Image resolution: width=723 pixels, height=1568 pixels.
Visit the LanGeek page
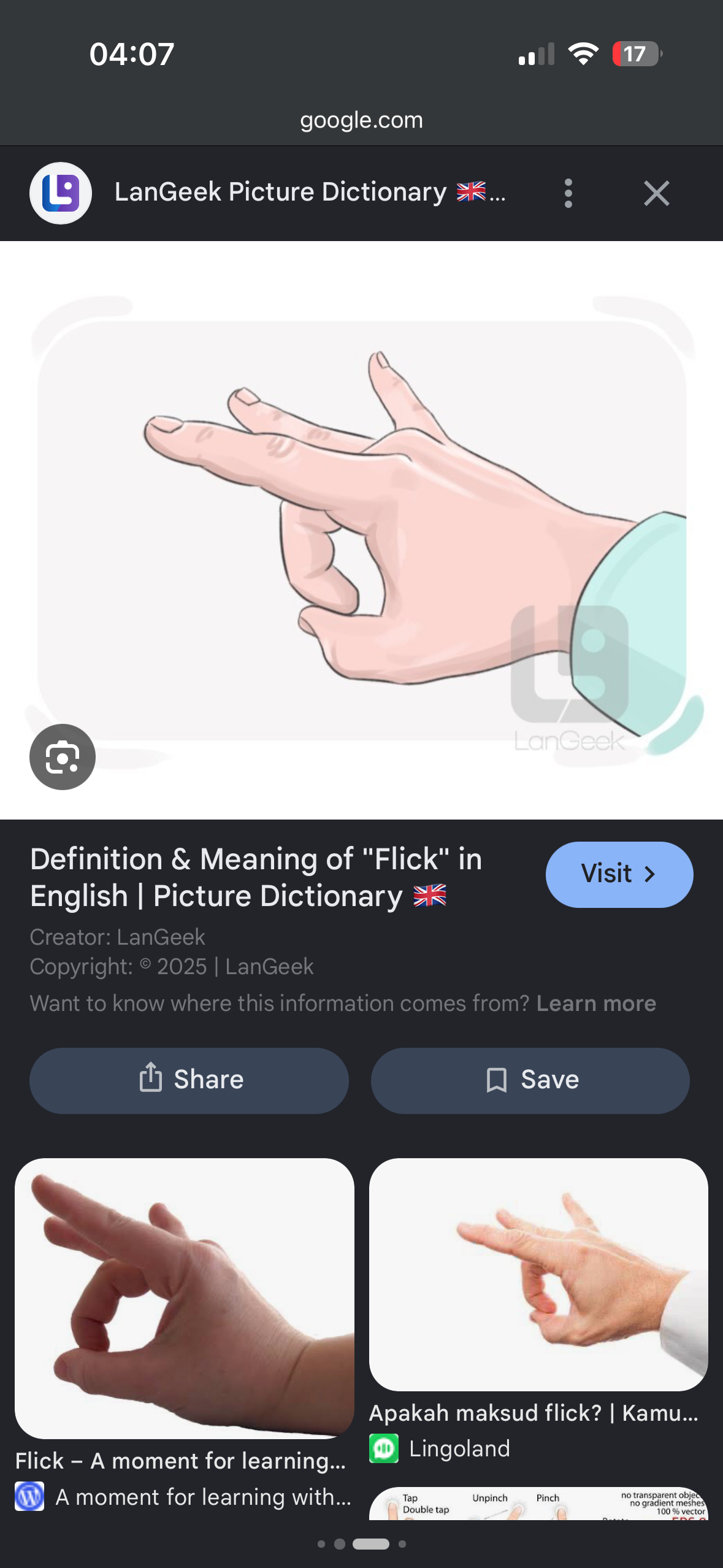619,874
